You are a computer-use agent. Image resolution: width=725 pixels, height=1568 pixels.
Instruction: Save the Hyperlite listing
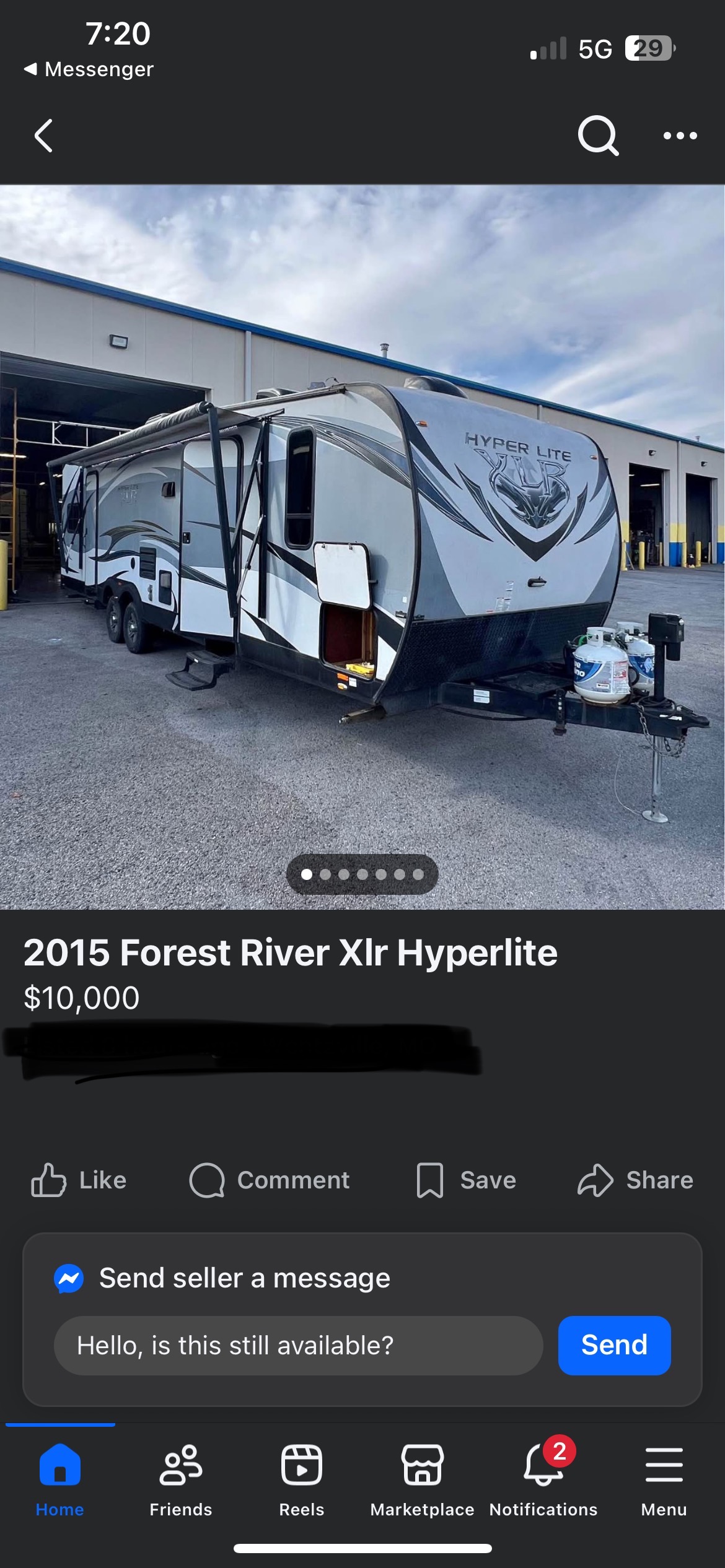click(x=466, y=1180)
